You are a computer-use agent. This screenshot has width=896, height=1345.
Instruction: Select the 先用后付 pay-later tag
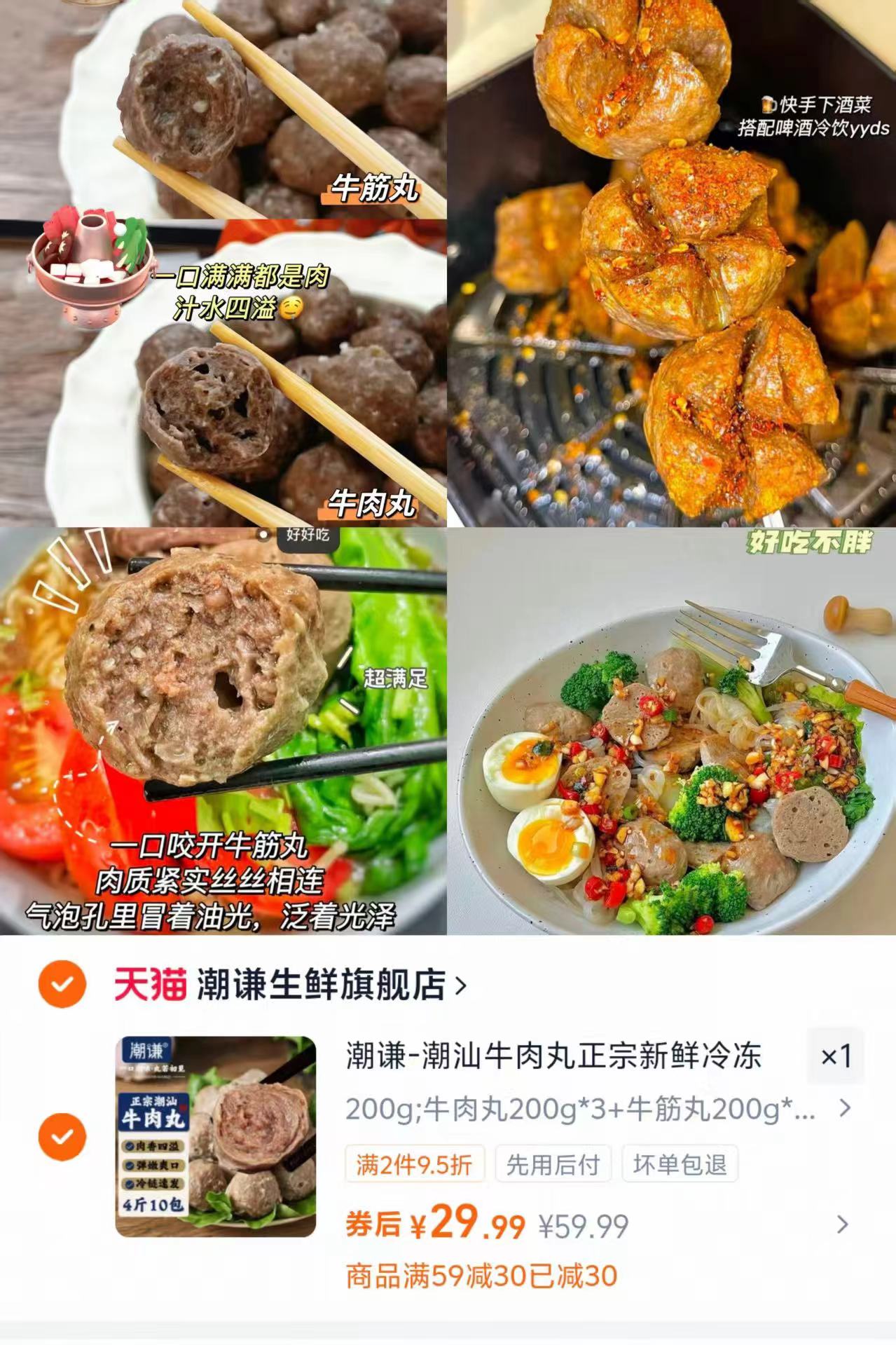click(553, 1163)
